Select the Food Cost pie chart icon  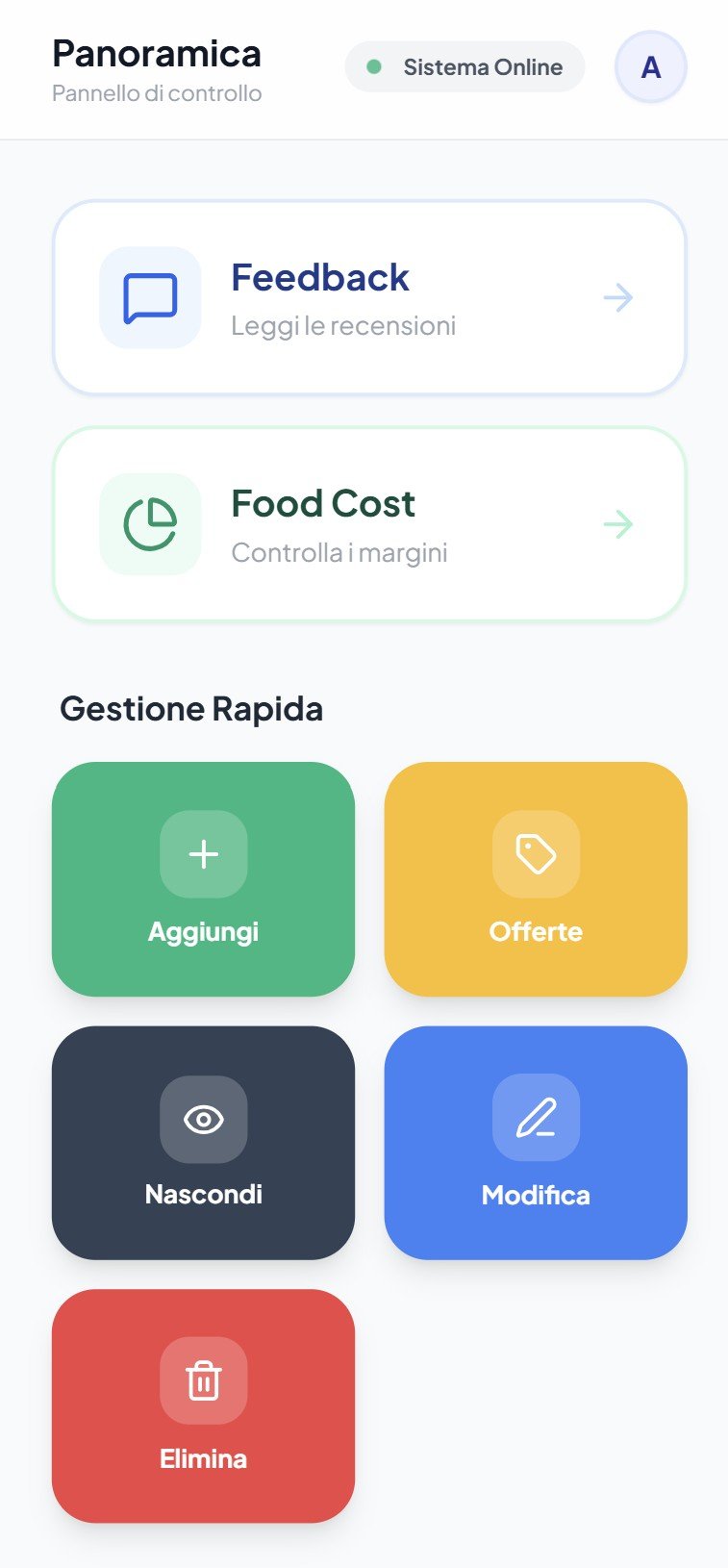(x=149, y=523)
